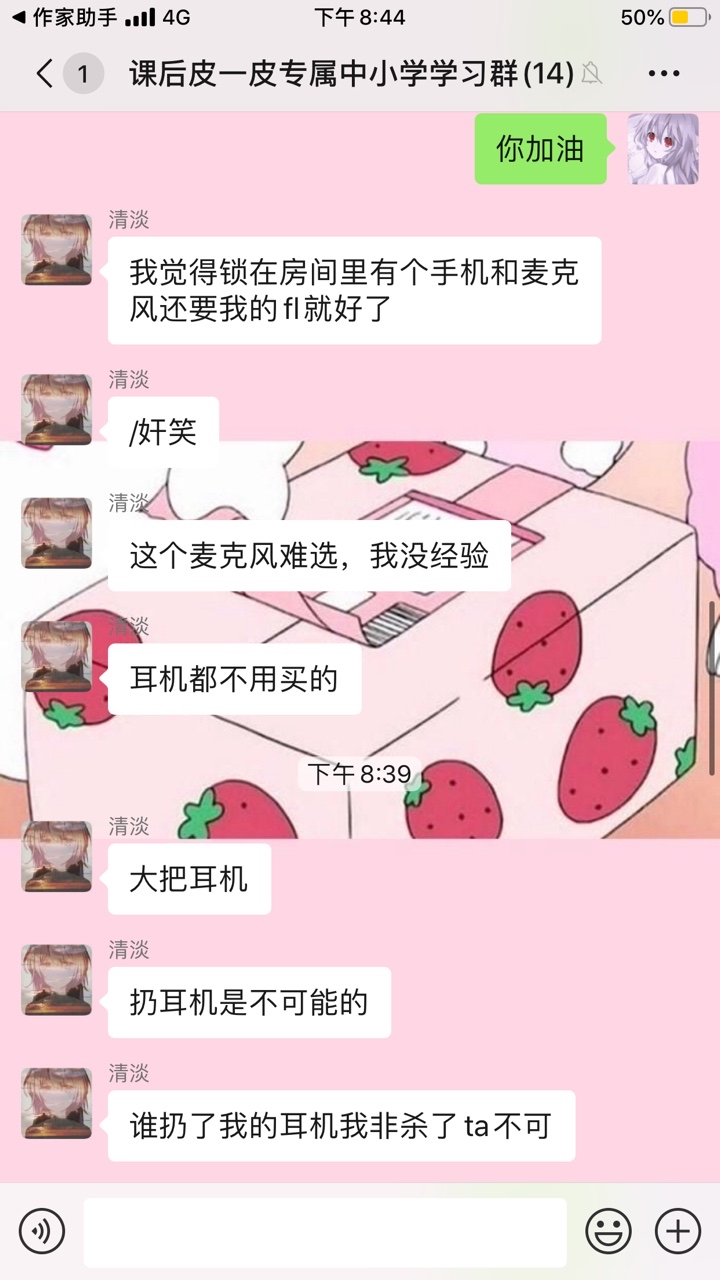Open the emoji sticker panel
This screenshot has width=720, height=1280.
(x=608, y=1231)
